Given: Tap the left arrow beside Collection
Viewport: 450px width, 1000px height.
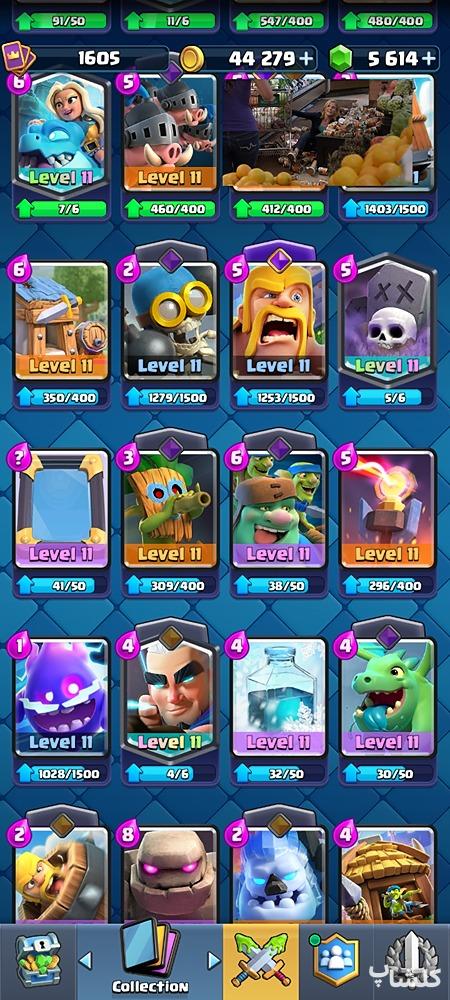Looking at the screenshot, I should point(85,960).
